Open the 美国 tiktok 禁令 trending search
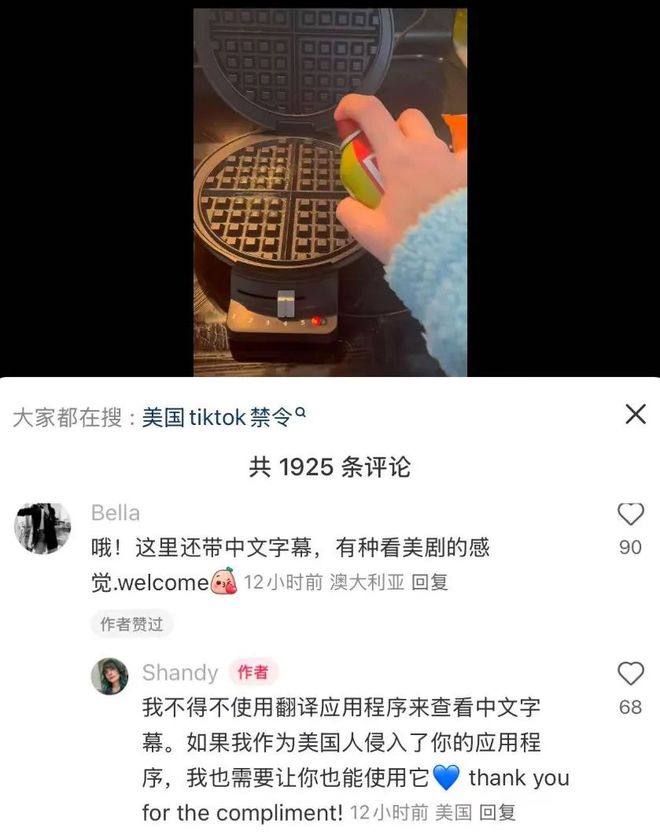 coord(222,417)
